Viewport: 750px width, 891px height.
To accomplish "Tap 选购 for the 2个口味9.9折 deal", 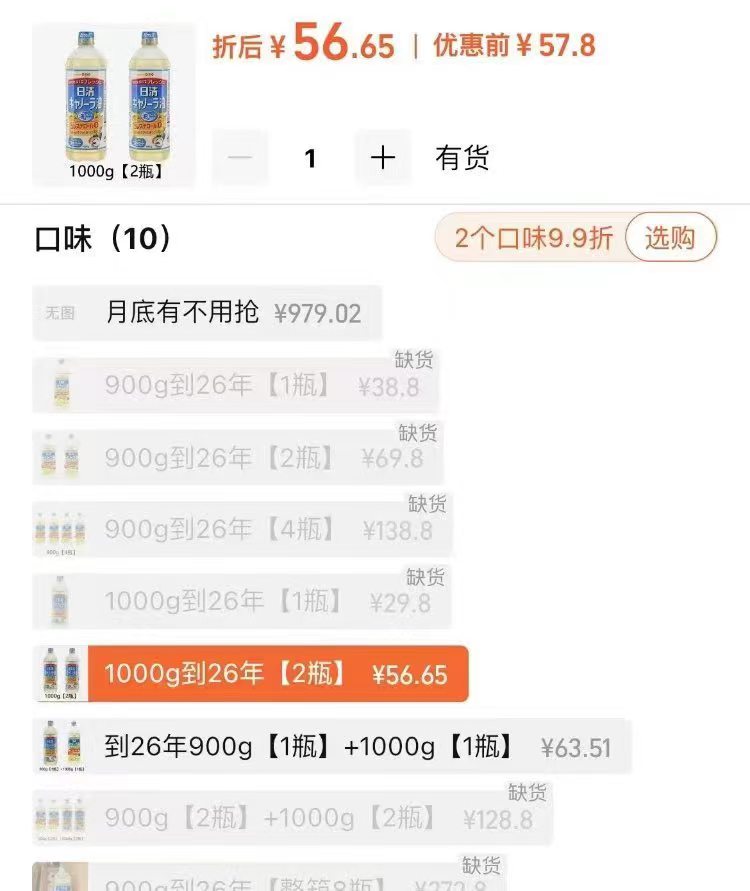I will (x=670, y=238).
